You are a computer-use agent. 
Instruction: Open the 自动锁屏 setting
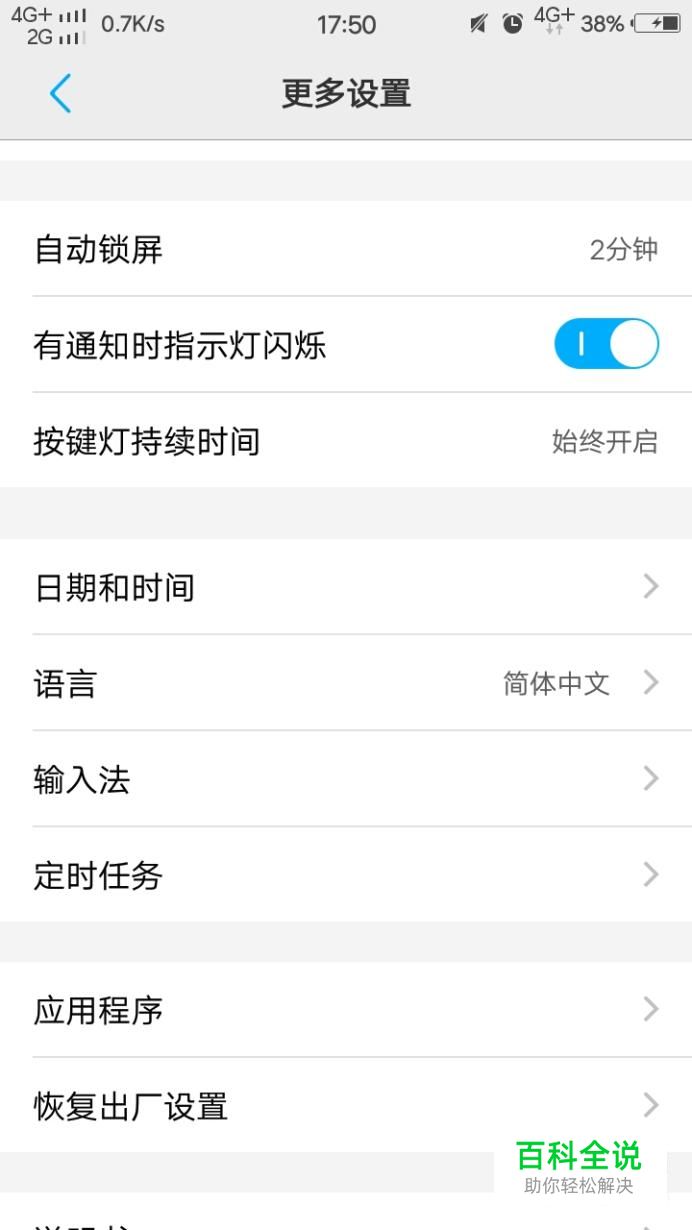[346, 249]
